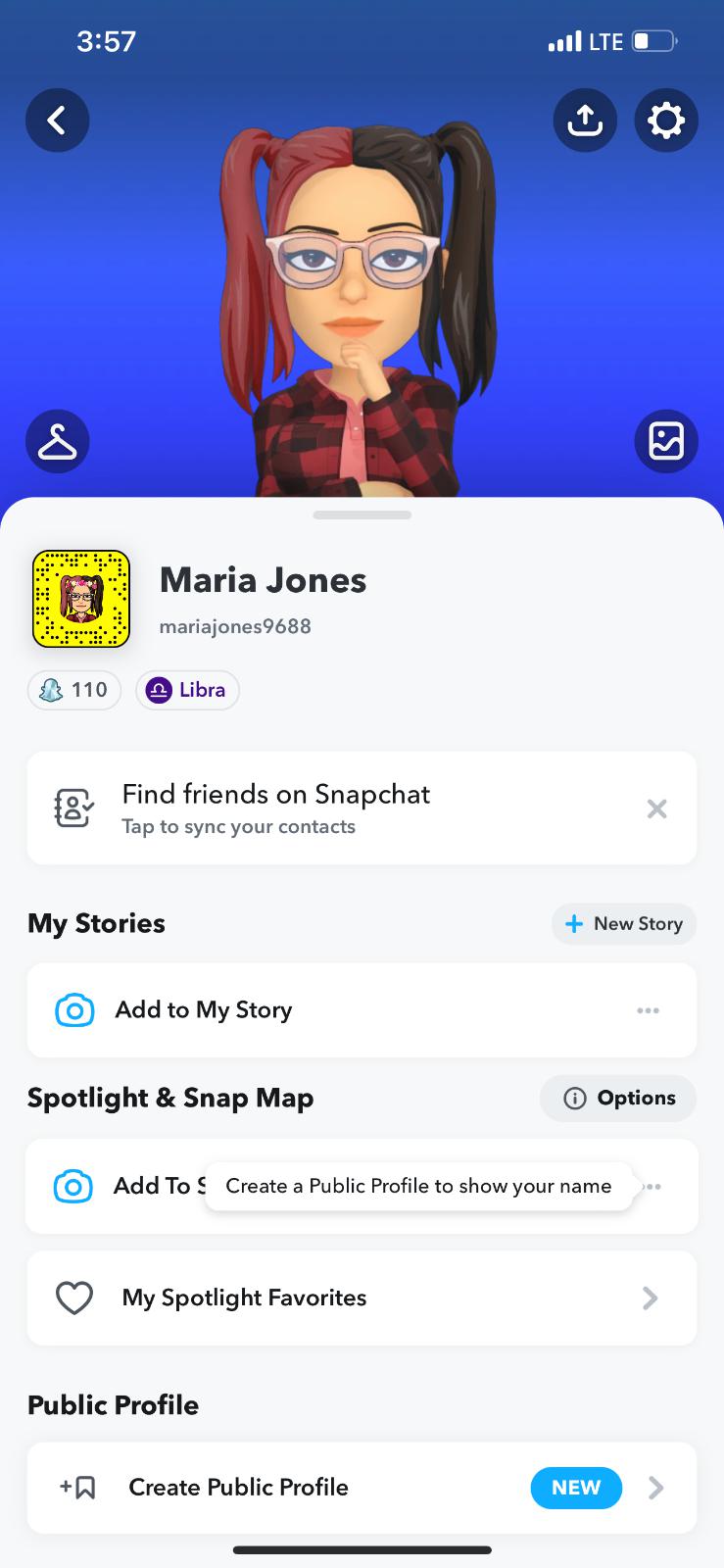Open the Libra zodiac chip

point(187,690)
